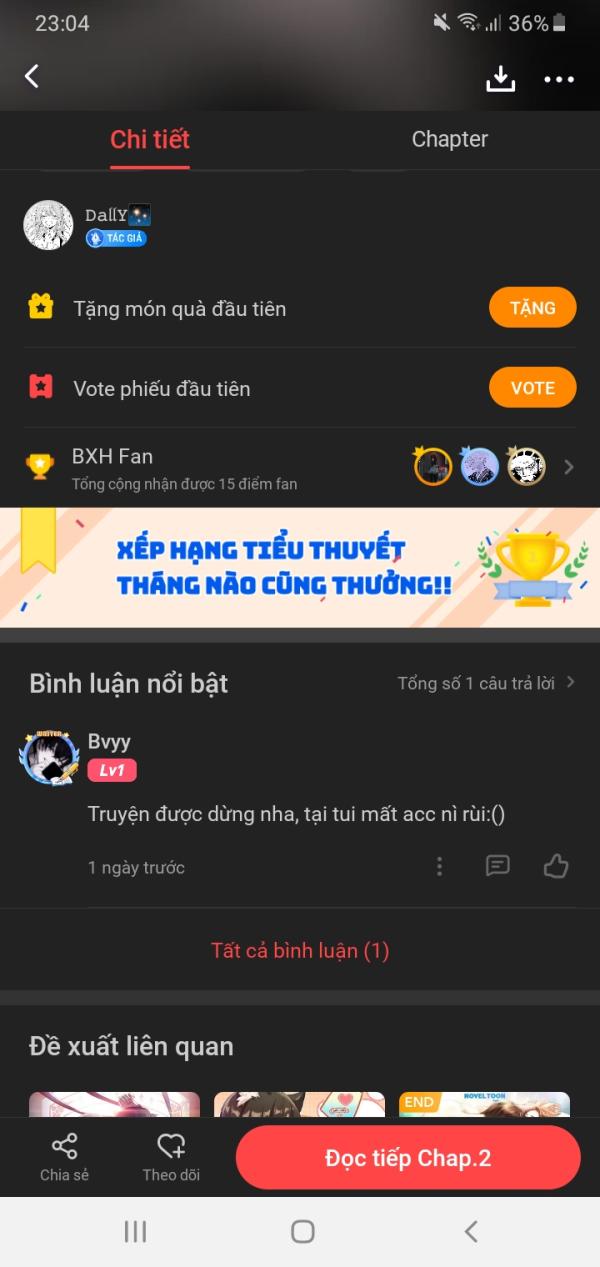Tap the system home button
The height and width of the screenshot is (1267, 600).
(x=303, y=1231)
